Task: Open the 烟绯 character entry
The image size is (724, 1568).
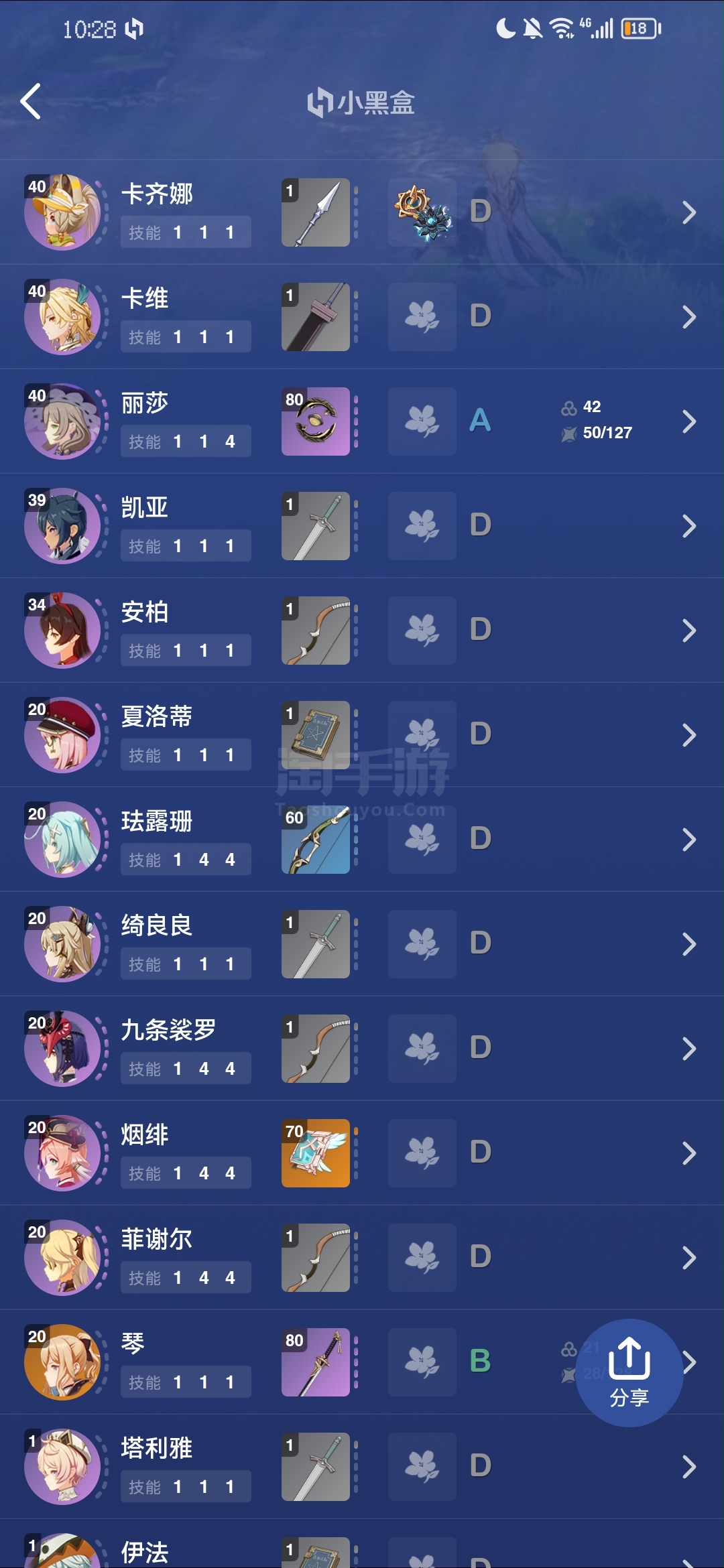Action: [x=362, y=1153]
